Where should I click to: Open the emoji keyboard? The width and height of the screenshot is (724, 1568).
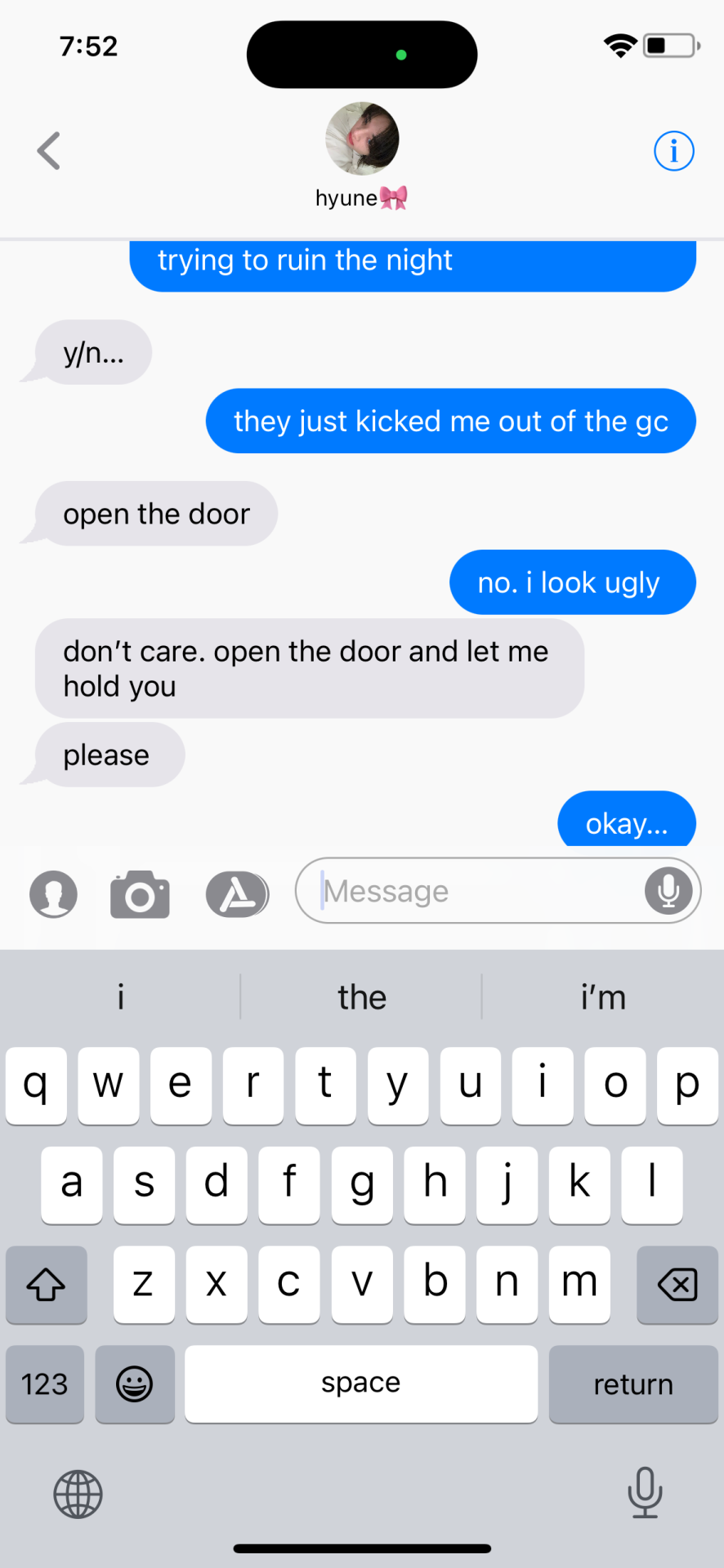[135, 1384]
